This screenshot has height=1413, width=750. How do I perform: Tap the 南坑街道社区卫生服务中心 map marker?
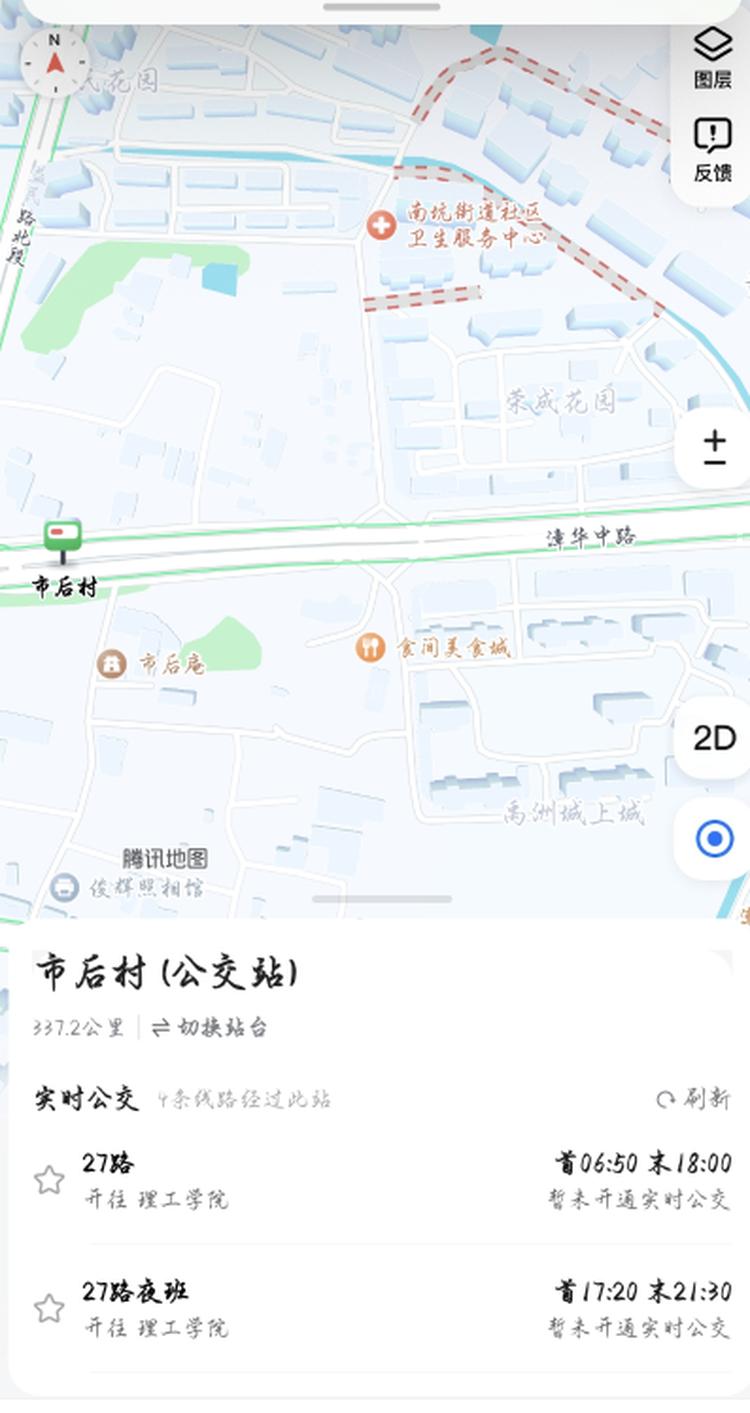coord(380,225)
